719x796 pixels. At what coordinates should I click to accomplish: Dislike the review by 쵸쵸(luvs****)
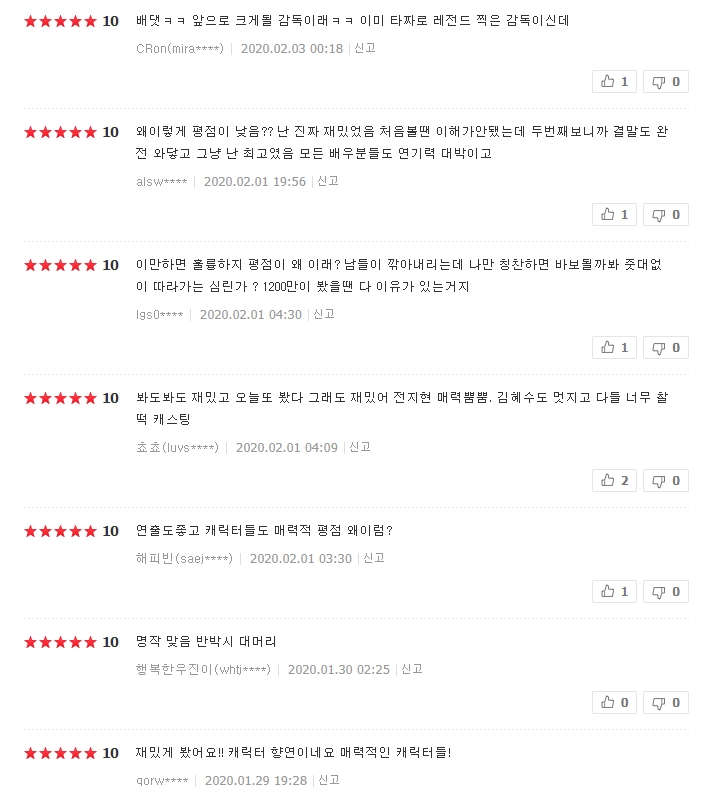coord(665,480)
